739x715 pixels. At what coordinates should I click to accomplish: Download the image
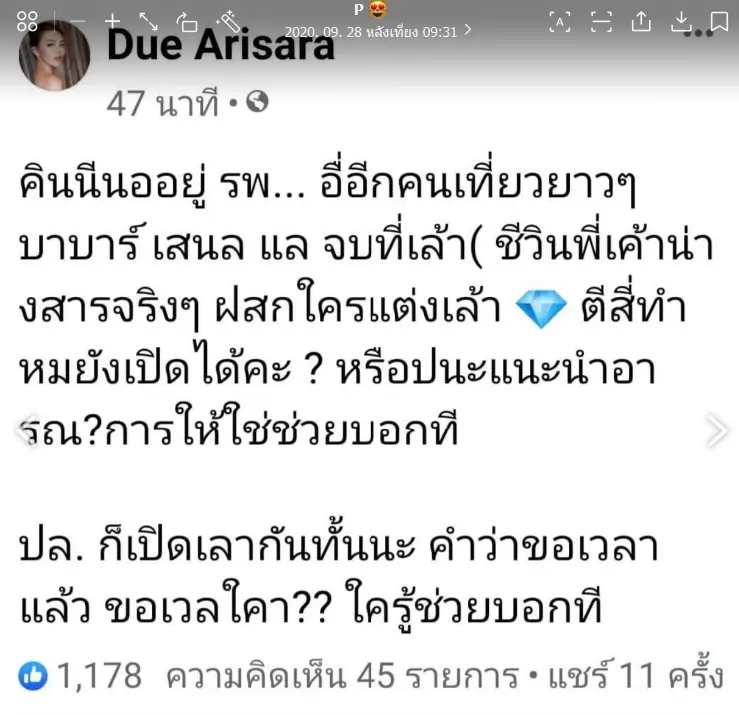click(x=680, y=20)
